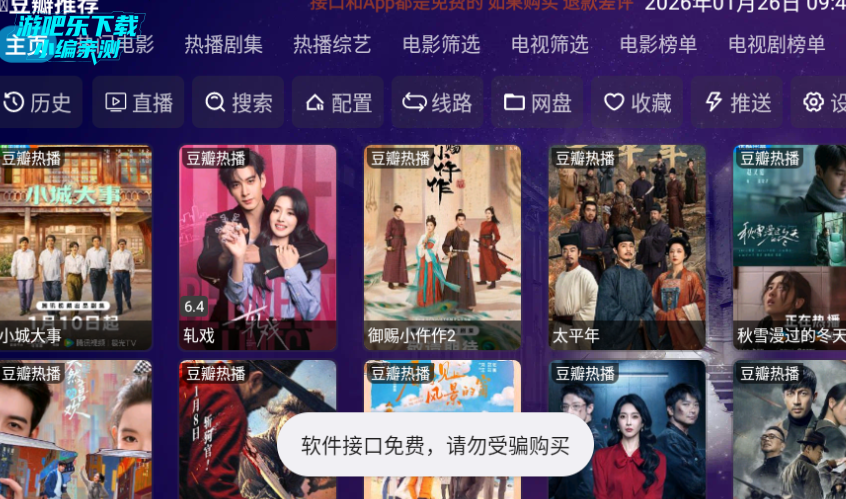846x499 pixels.
Task: Select the 御赐小件作2 poster
Action: (x=442, y=247)
